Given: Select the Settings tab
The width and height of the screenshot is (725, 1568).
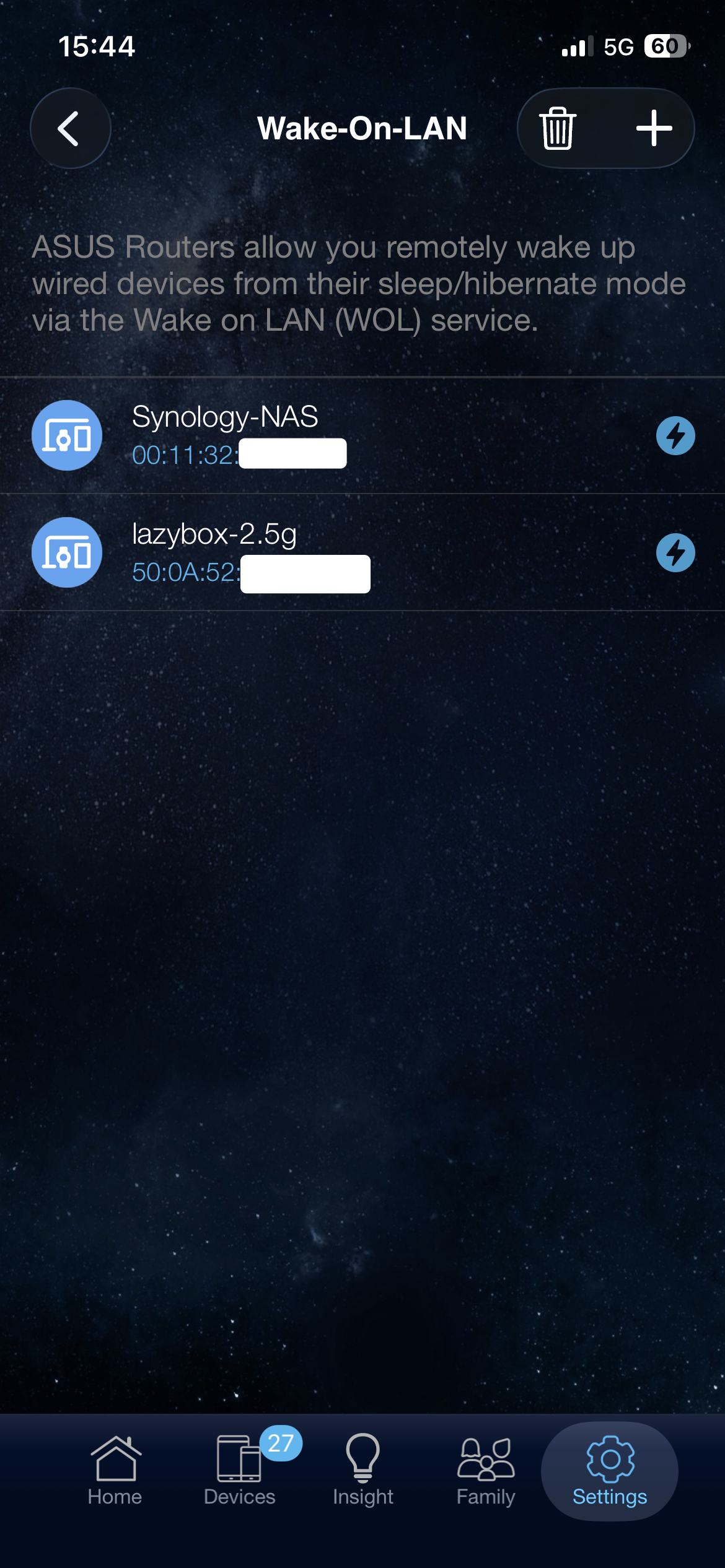Looking at the screenshot, I should (610, 1471).
